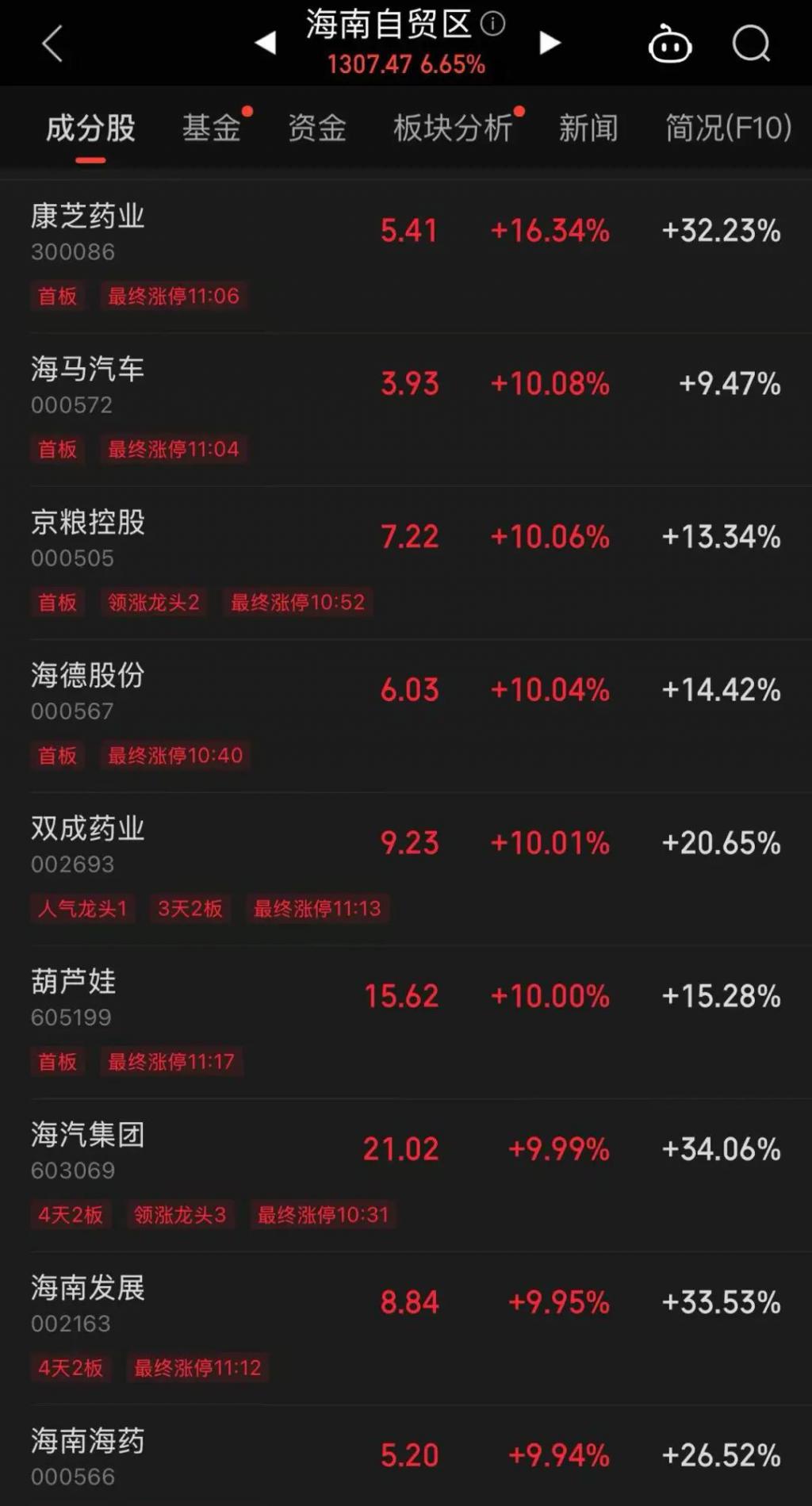
Task: Open the 板块分析 tab
Action: pos(454,128)
